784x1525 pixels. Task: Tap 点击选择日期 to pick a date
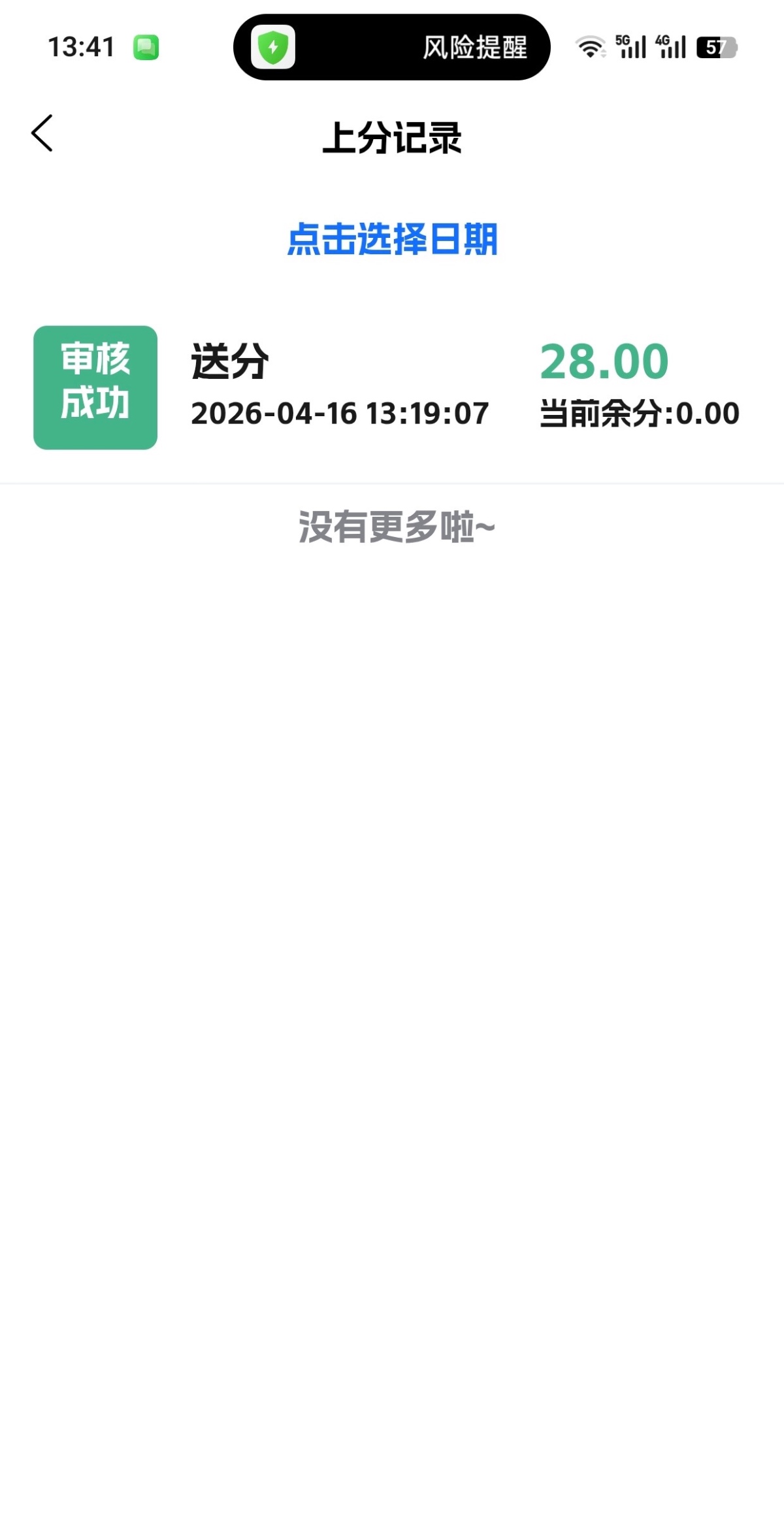[x=392, y=239]
